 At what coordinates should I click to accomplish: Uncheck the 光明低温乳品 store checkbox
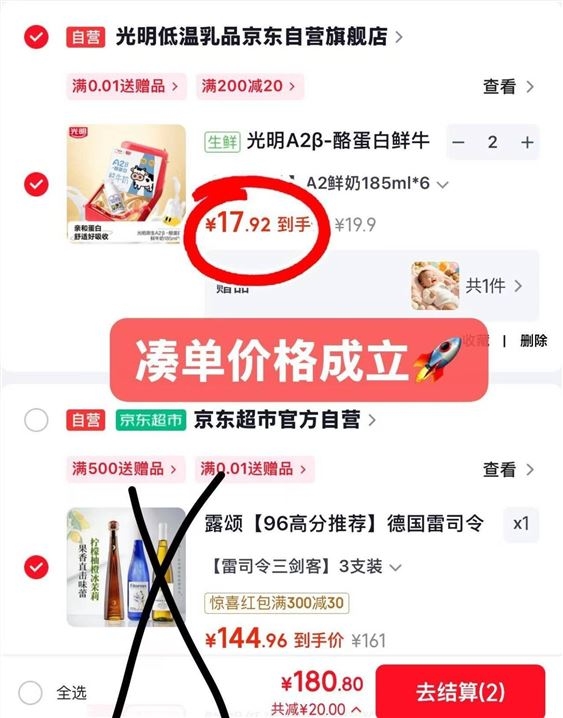pos(36,37)
